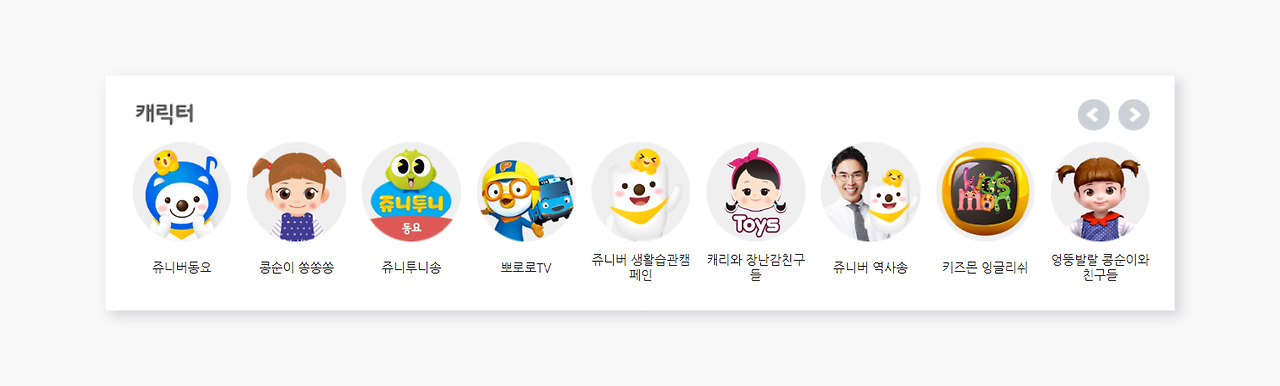Show previous characters with the left arrow

coord(1094,115)
